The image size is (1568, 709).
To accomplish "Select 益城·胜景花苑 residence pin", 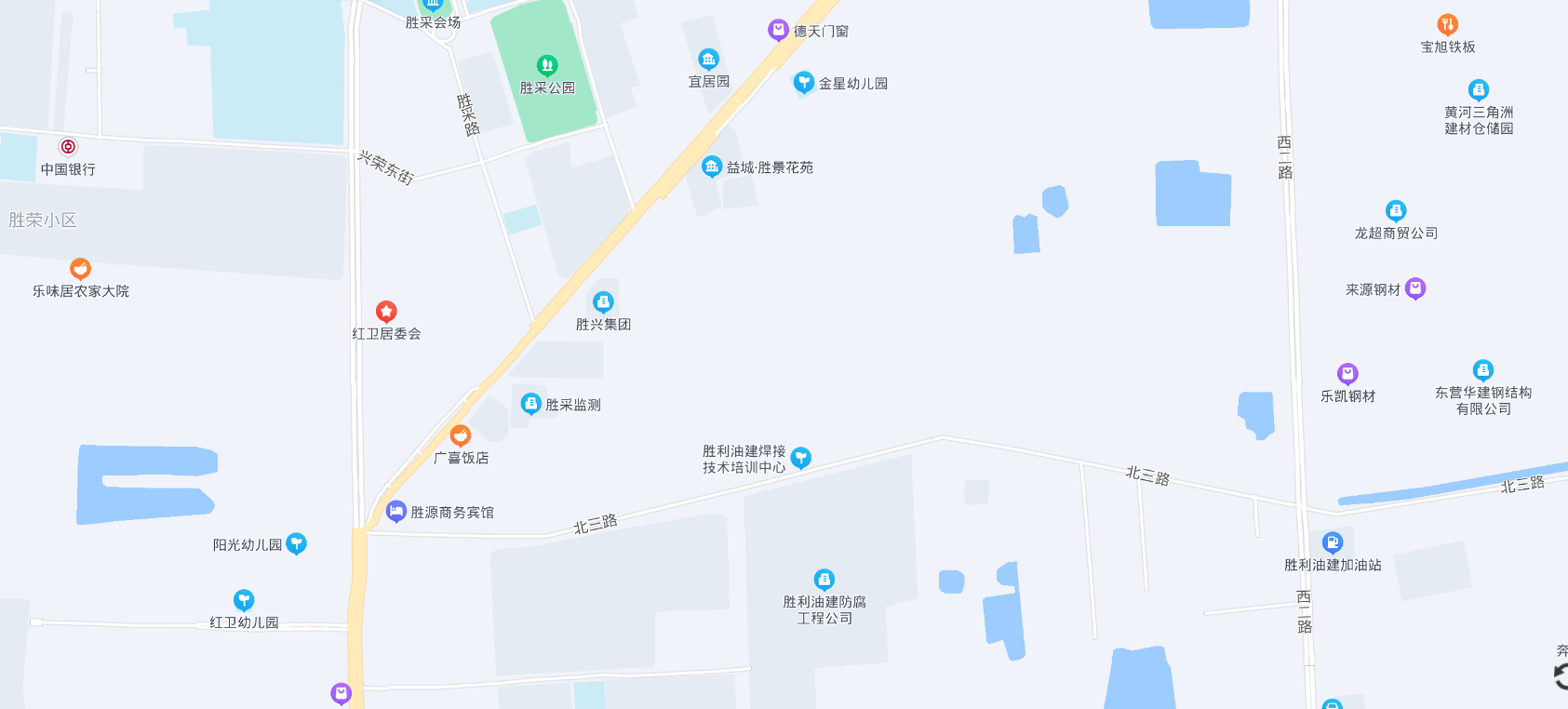I will (712, 167).
